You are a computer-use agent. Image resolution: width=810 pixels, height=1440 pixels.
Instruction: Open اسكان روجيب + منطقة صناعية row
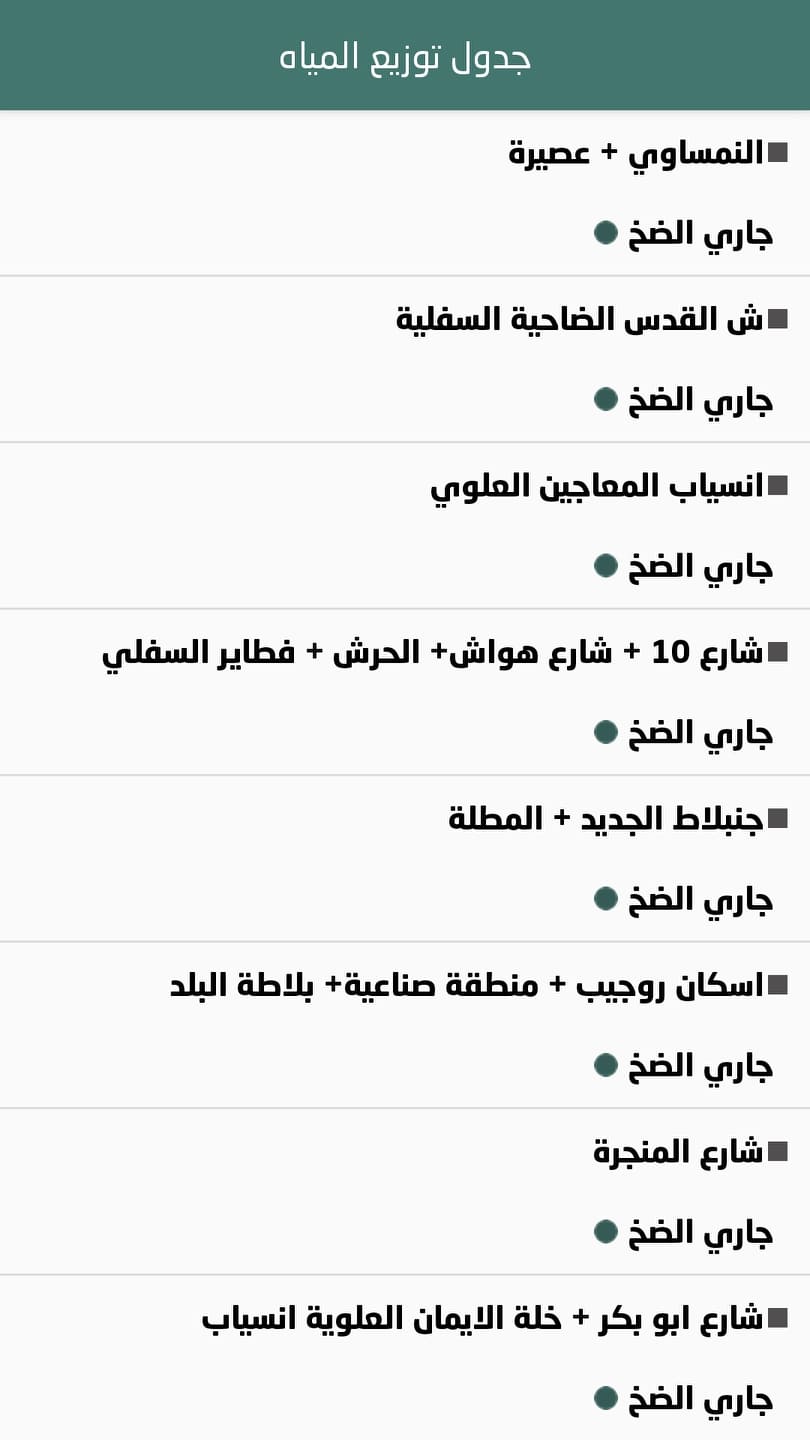(466, 986)
